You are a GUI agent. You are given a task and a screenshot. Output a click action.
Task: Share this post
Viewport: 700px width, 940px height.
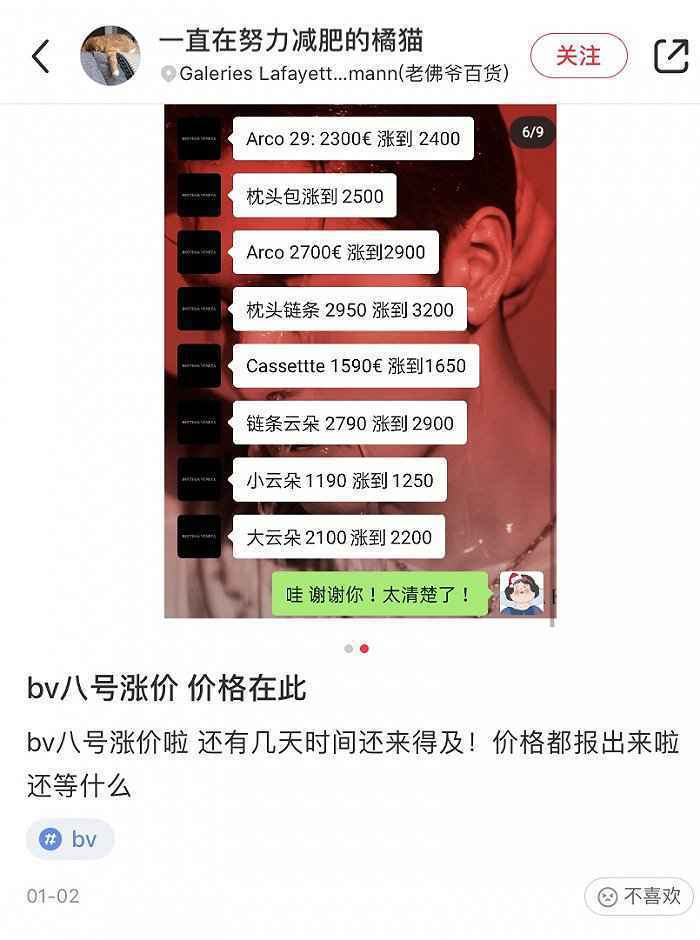pos(670,56)
